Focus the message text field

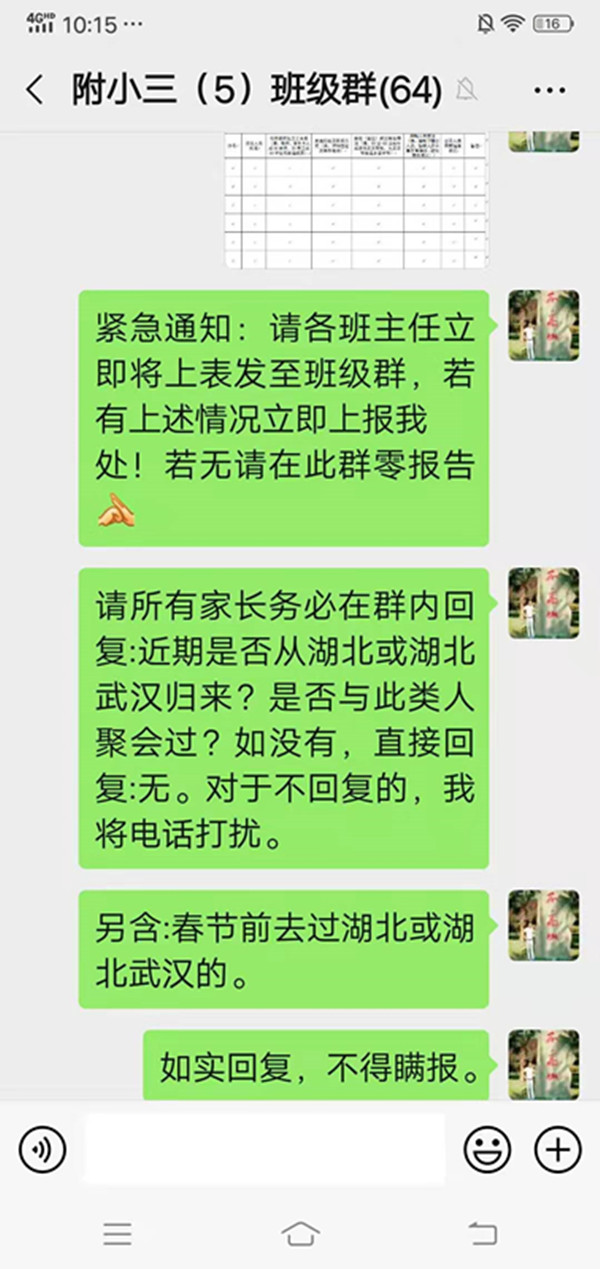pos(265,1150)
